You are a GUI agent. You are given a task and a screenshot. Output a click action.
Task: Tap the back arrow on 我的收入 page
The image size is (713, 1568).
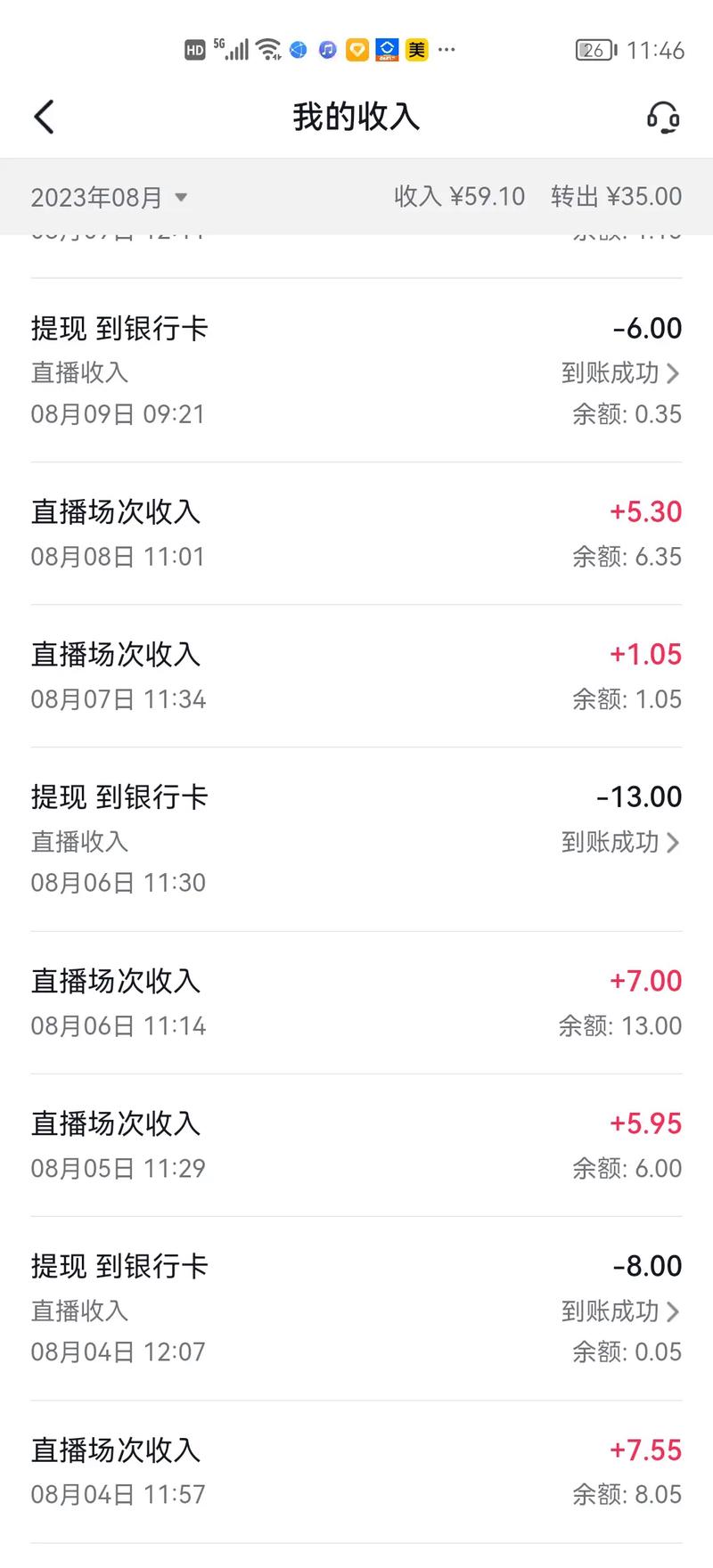point(45,116)
